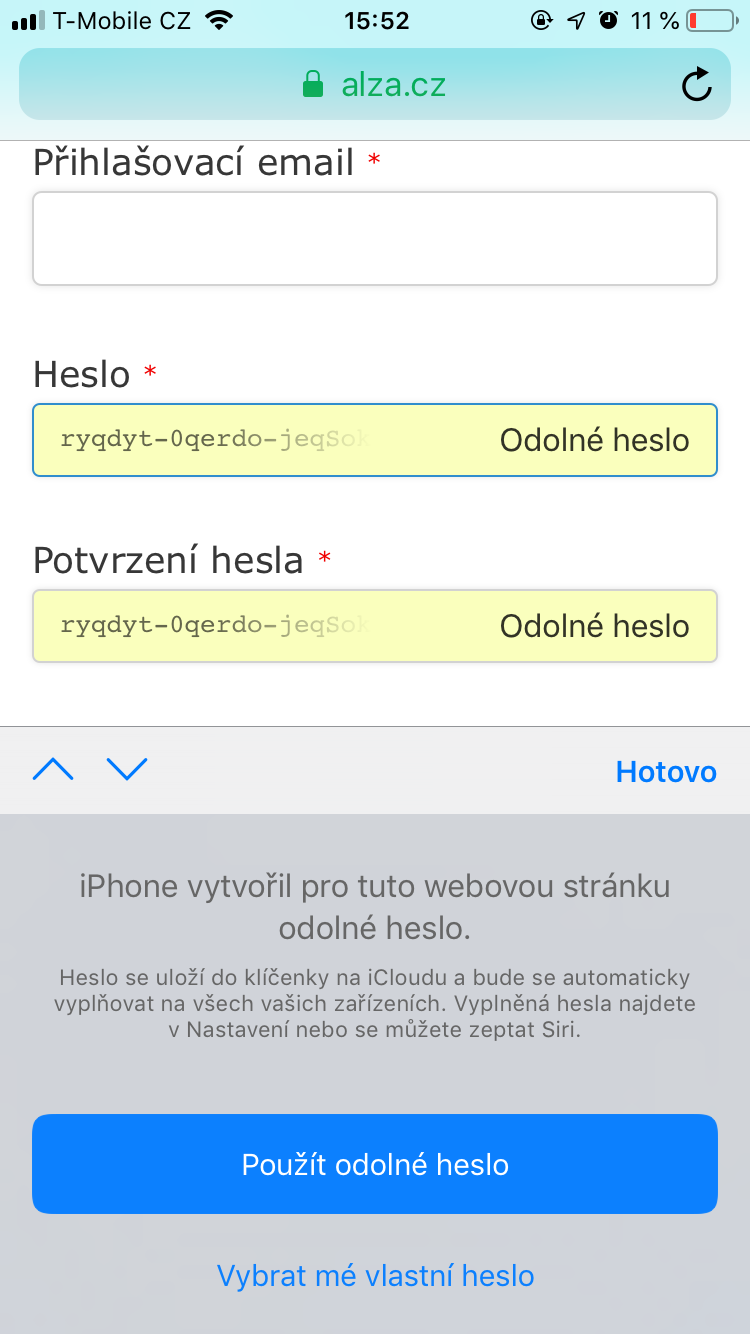Pick Vybrat mé vlastní heslo

pos(375,1276)
